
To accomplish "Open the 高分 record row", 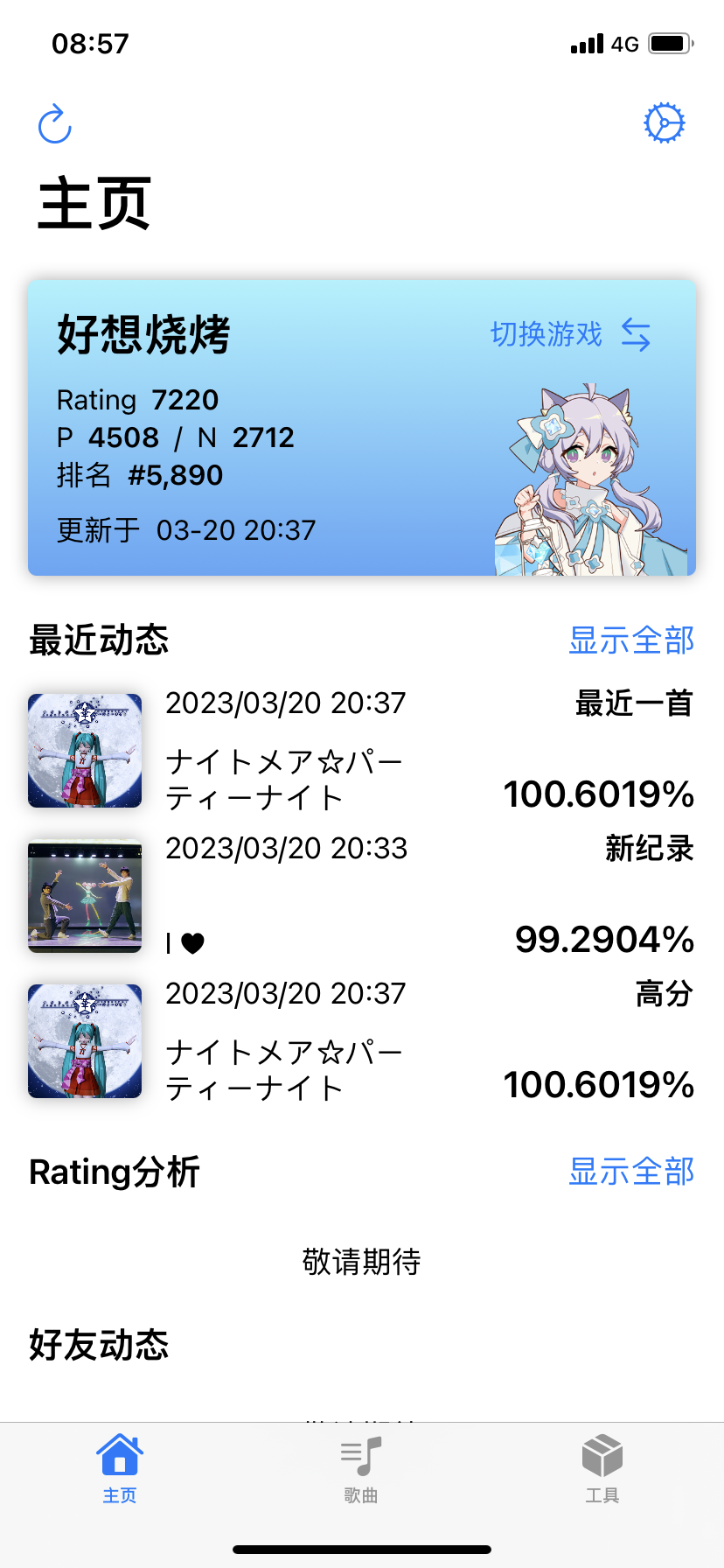I will click(361, 1041).
